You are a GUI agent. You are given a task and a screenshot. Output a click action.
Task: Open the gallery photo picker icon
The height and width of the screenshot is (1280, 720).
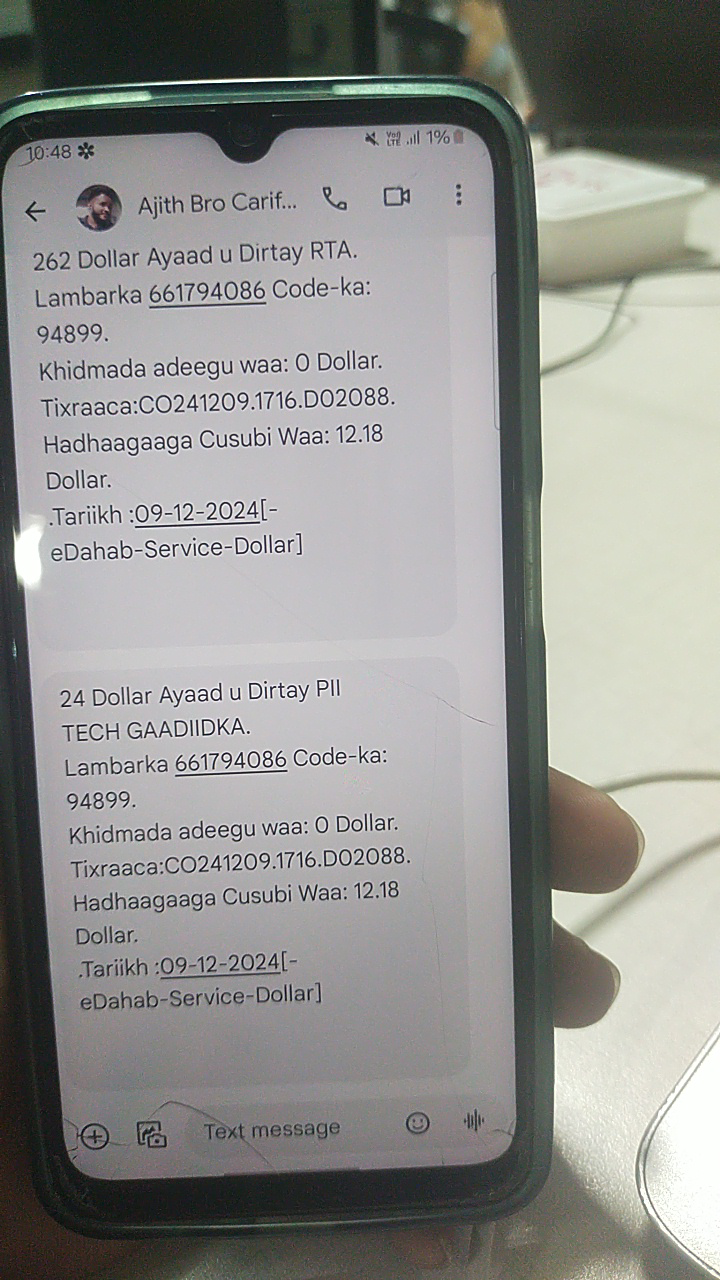pos(151,1133)
